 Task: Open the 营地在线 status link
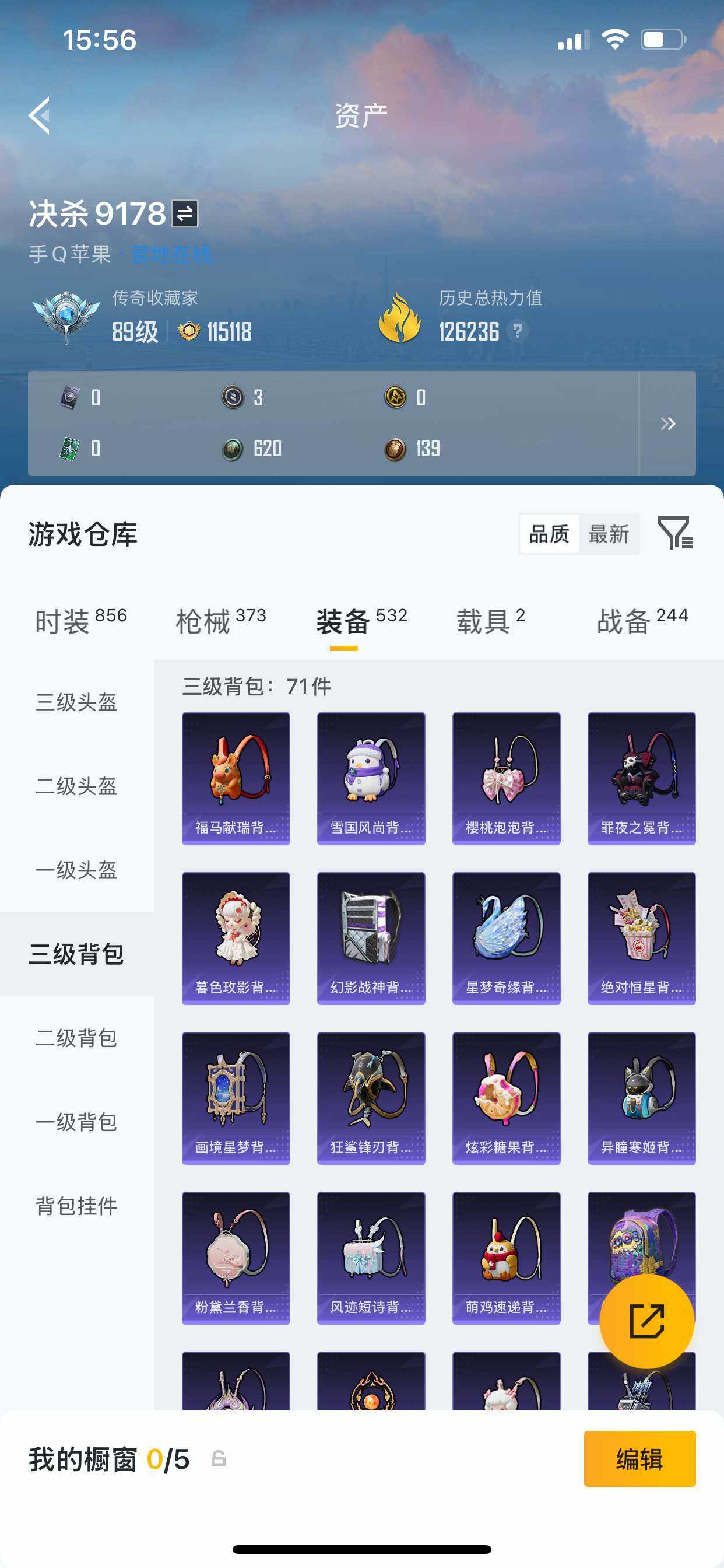click(172, 256)
